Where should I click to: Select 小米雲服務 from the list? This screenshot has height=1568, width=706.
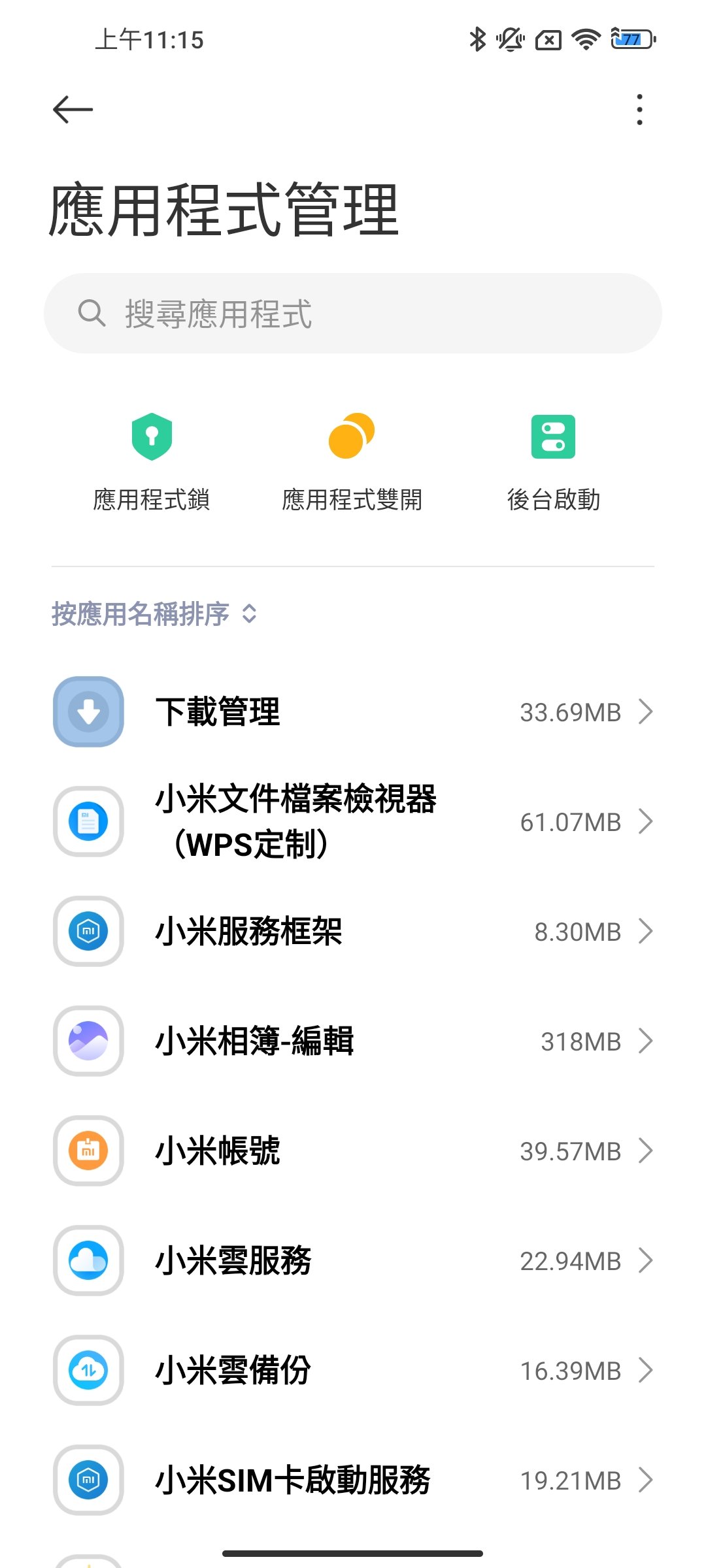coord(353,1260)
